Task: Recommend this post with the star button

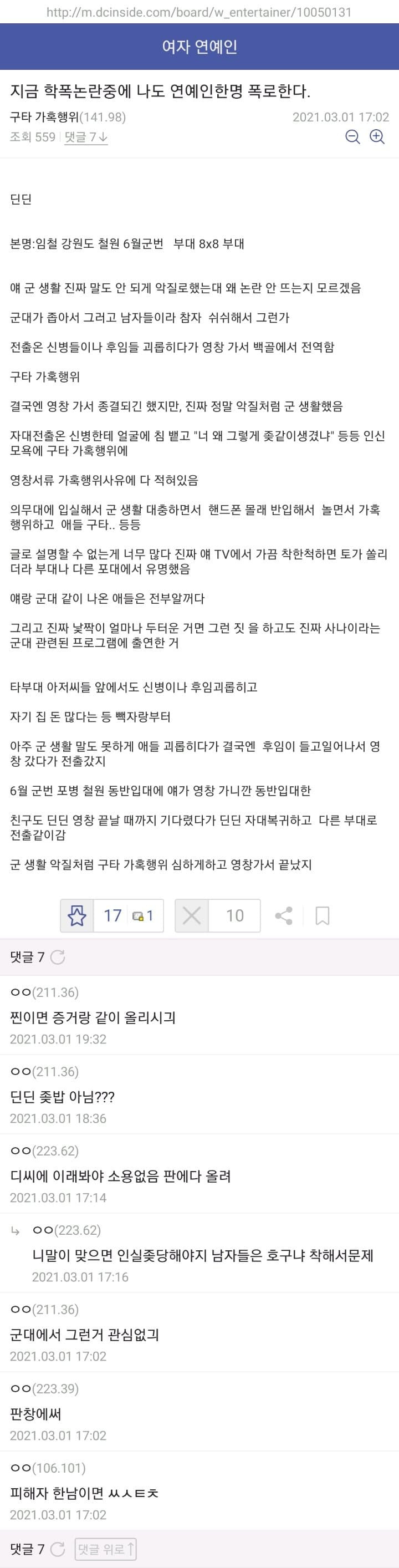Action: [77, 915]
